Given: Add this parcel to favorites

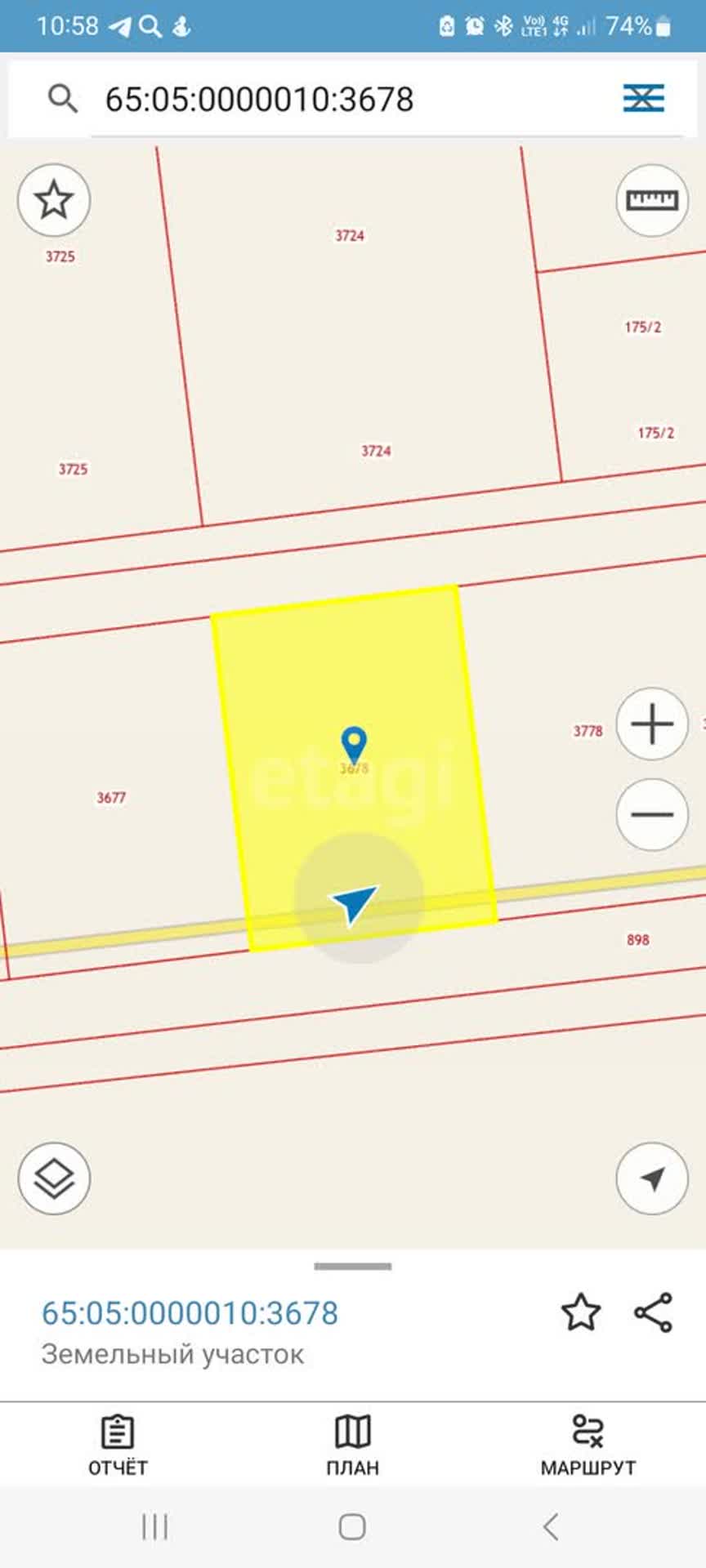Looking at the screenshot, I should tap(580, 1312).
